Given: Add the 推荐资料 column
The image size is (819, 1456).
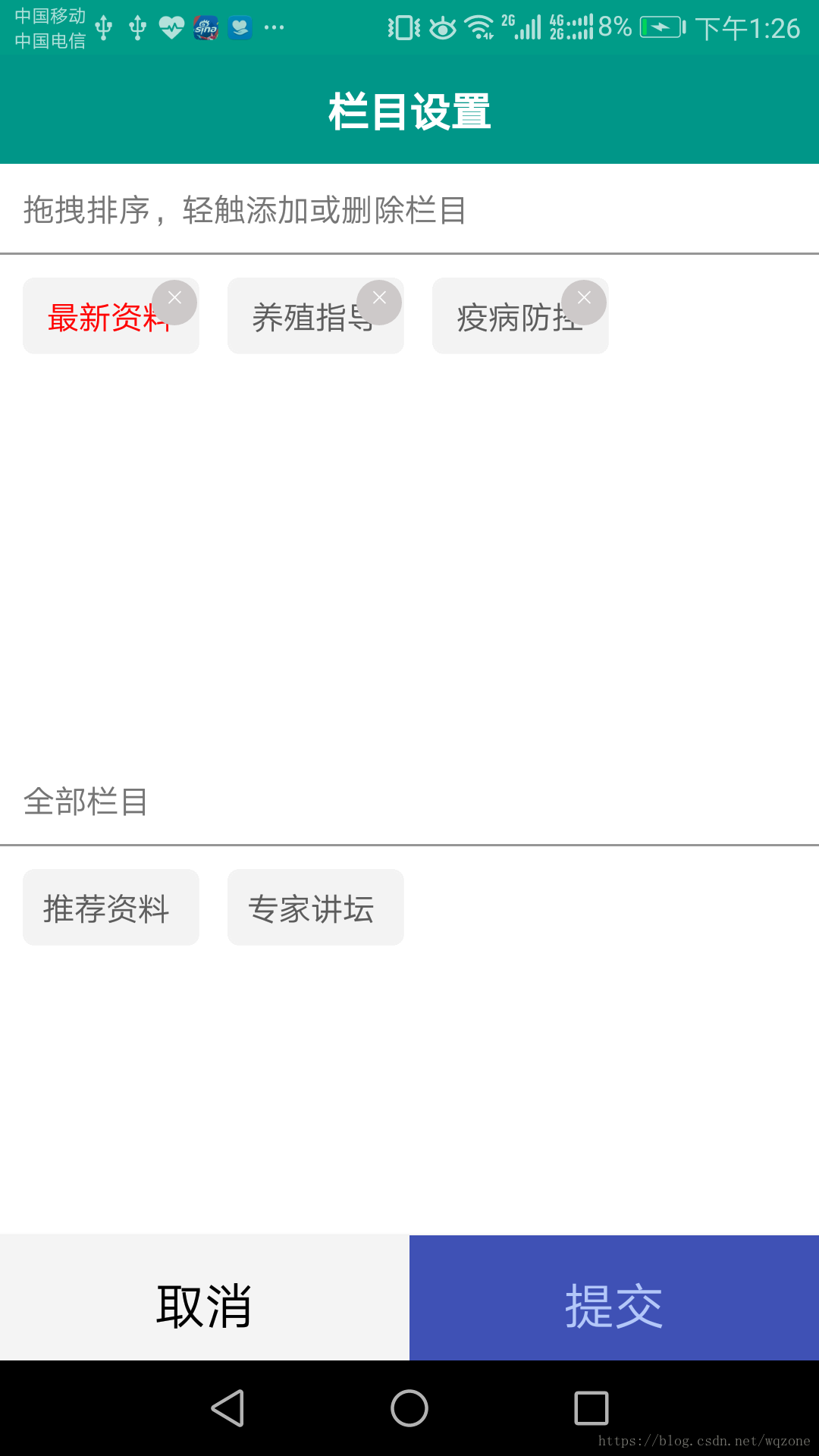Looking at the screenshot, I should pos(111,908).
